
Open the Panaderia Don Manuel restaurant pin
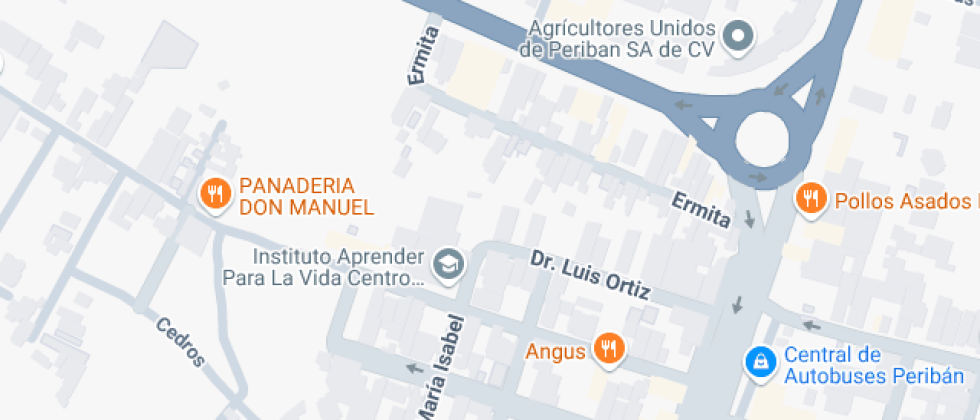[214, 194]
